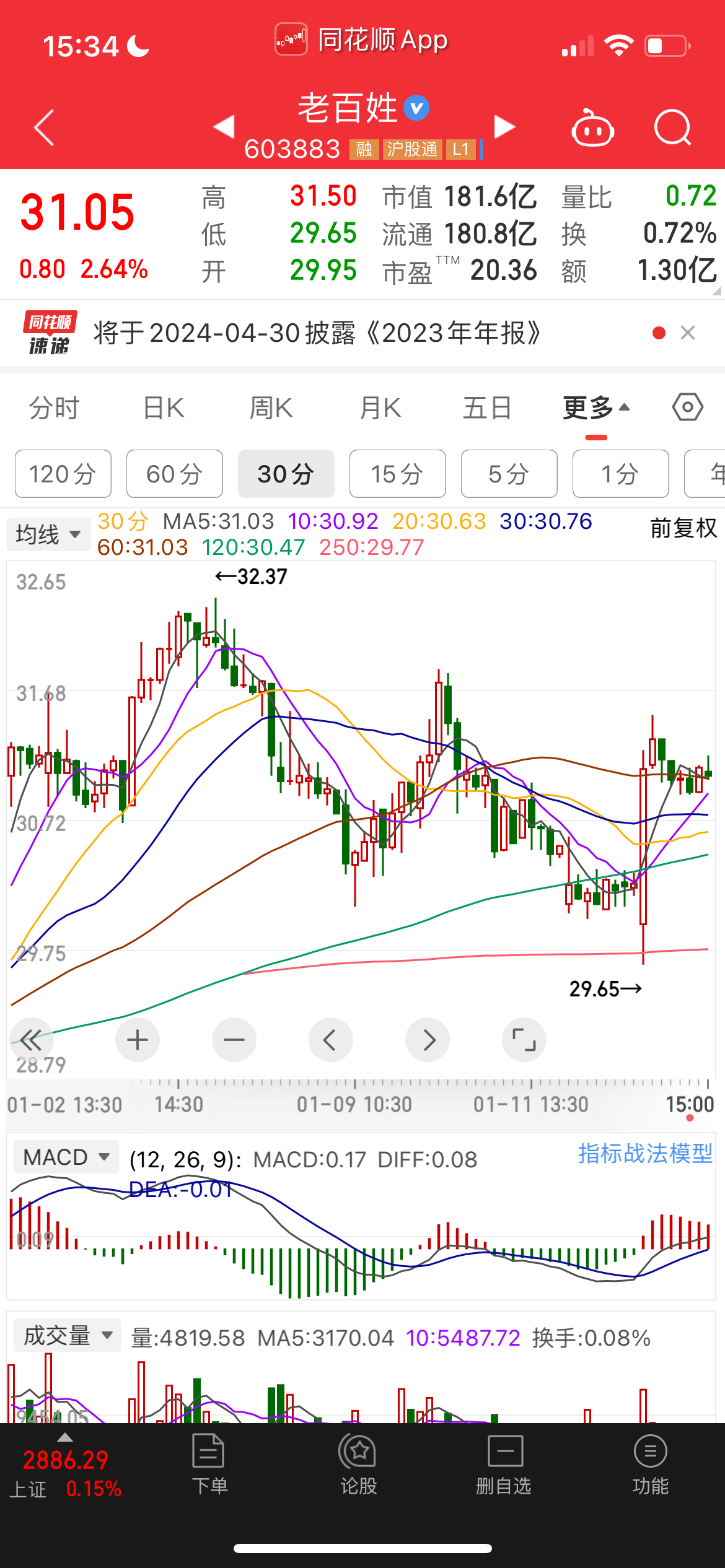Dismiss the 2023年年报 announcement banner
Viewport: 725px width, 1568px height.
point(687,333)
